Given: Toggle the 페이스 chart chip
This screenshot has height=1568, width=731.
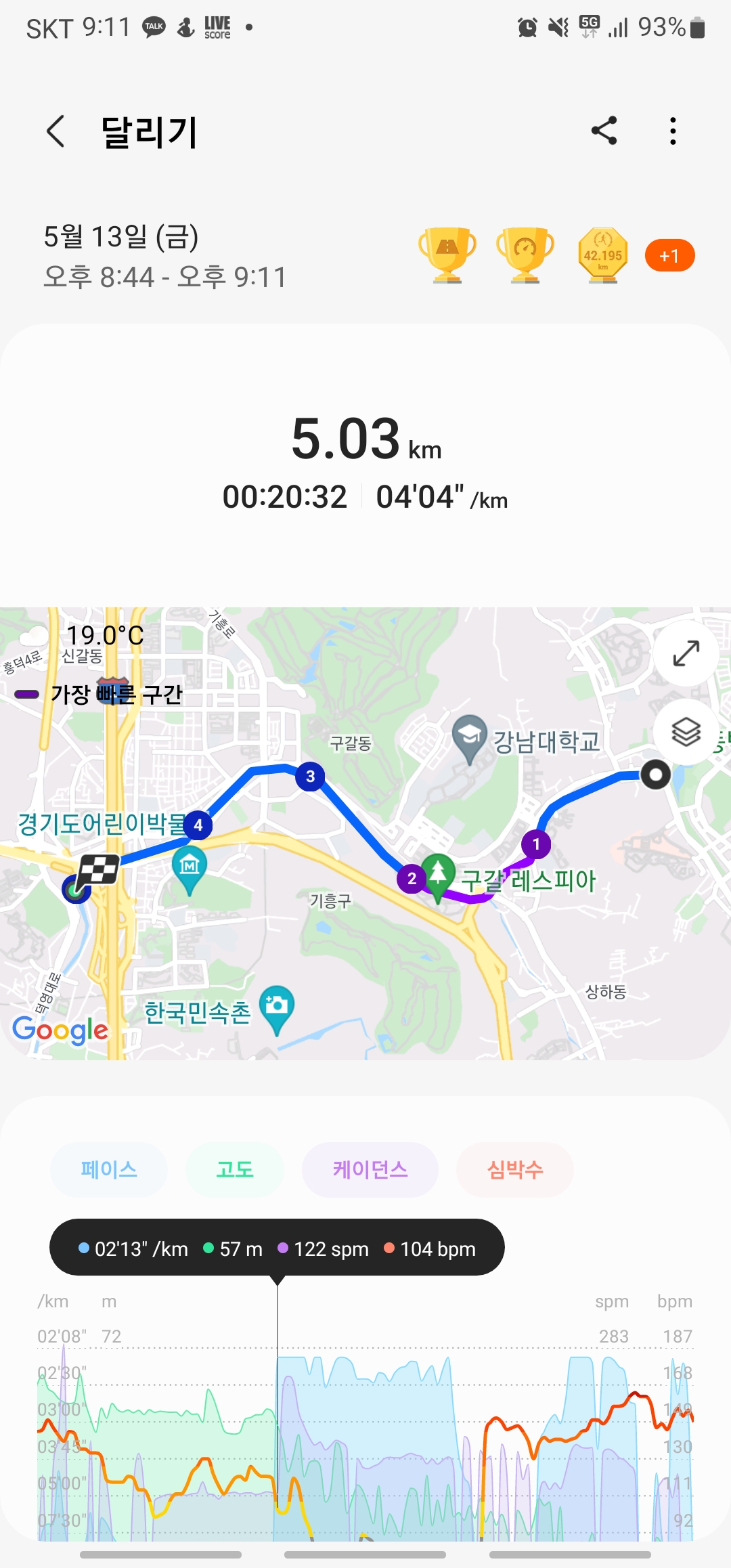Looking at the screenshot, I should pos(109,1169).
